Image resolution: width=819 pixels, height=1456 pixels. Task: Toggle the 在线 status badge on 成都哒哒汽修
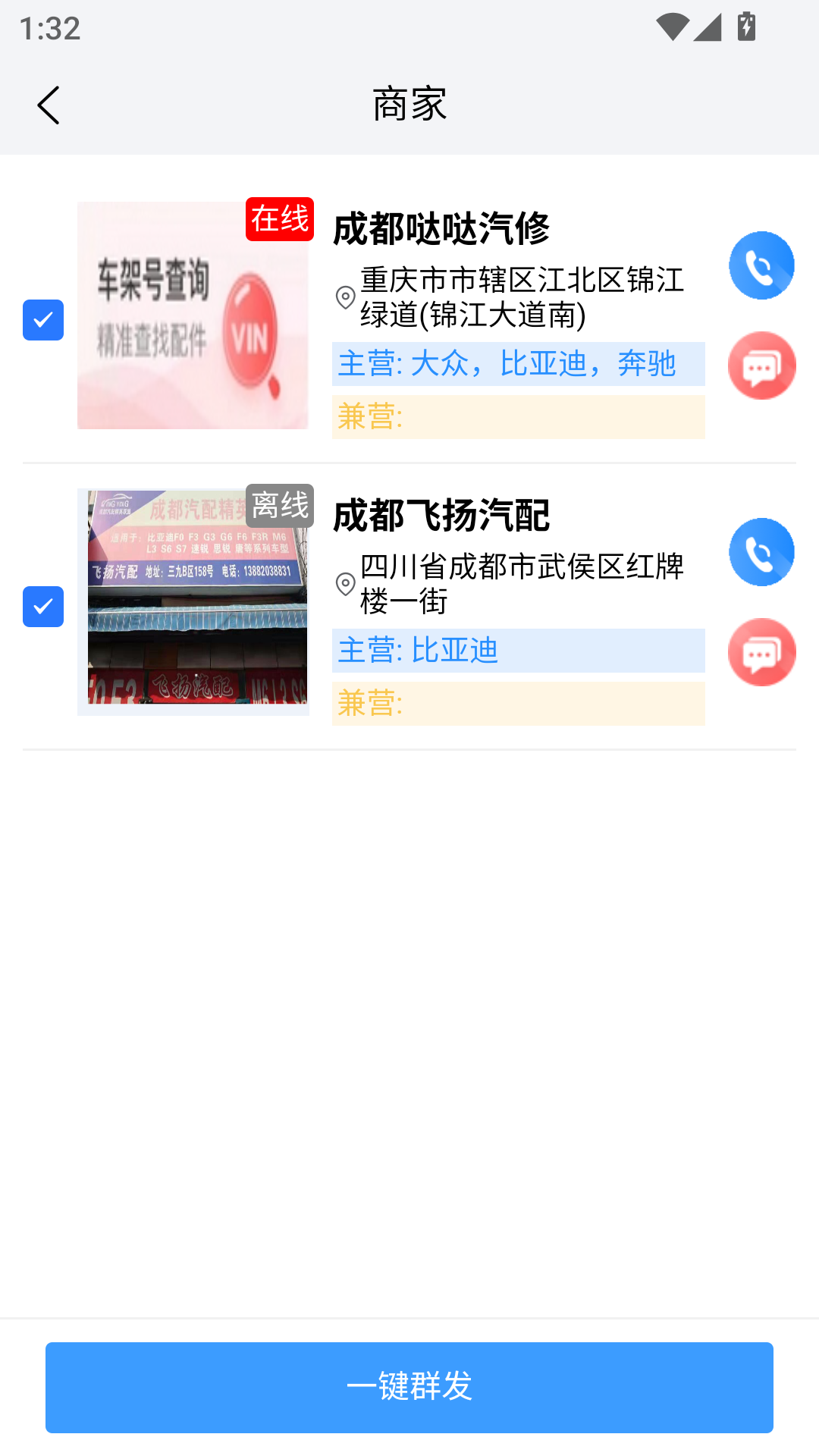[x=278, y=221]
